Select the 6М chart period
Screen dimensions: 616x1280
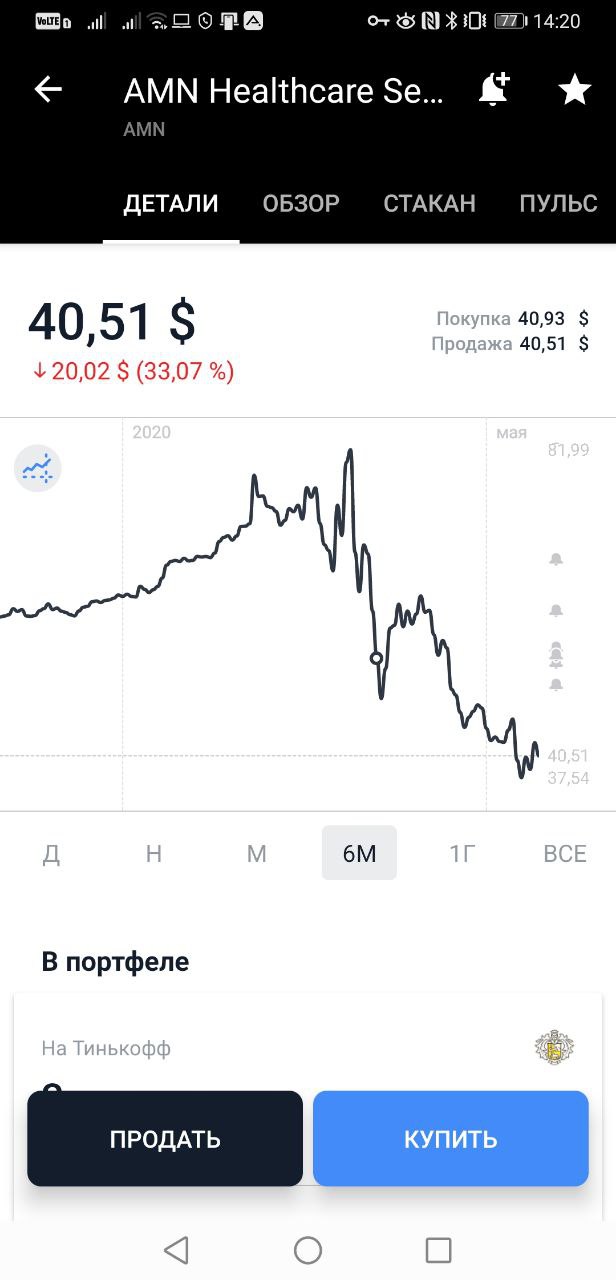tap(359, 853)
